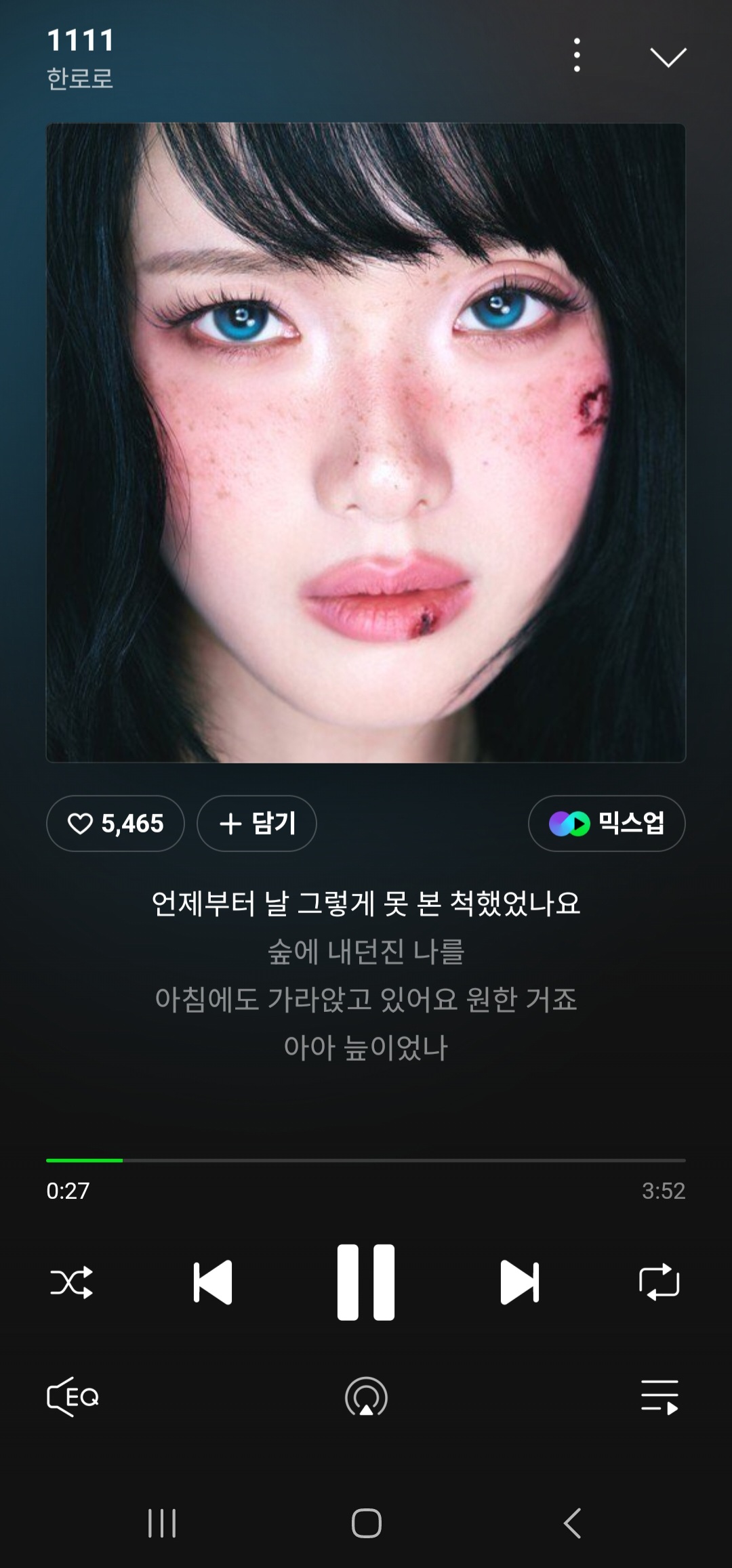Seek on the playback progress bar
732x1568 pixels.
(x=366, y=1160)
